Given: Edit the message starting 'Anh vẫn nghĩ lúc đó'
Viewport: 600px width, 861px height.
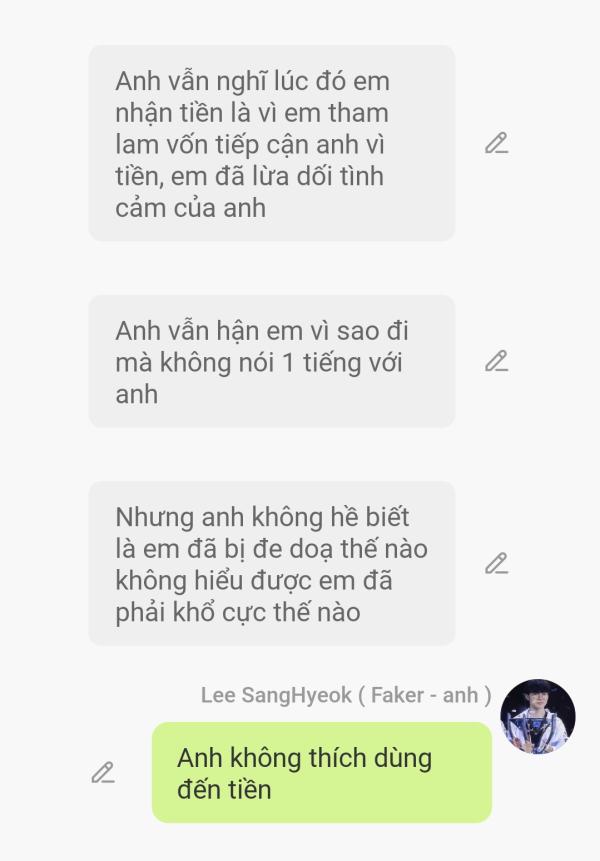Looking at the screenshot, I should tap(496, 143).
